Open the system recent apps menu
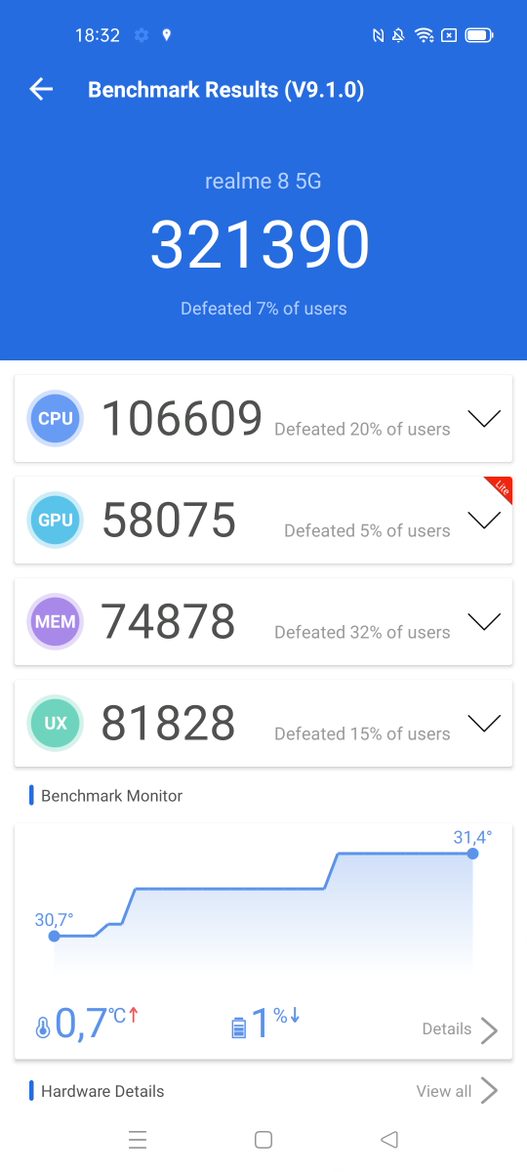Viewport: 527px width, 1172px height. [138, 1139]
